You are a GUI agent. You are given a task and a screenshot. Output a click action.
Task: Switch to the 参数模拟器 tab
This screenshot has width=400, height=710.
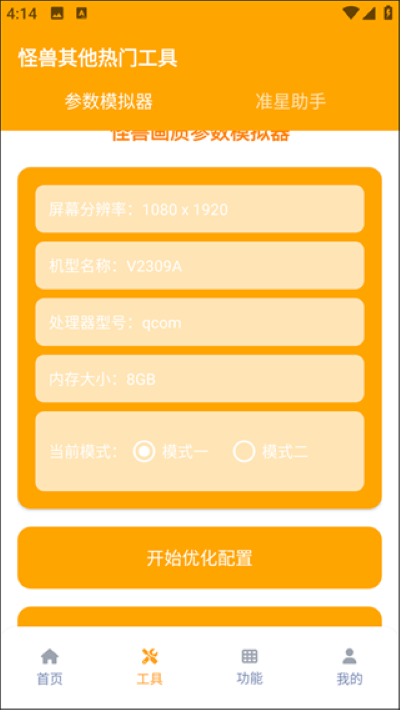(109, 101)
